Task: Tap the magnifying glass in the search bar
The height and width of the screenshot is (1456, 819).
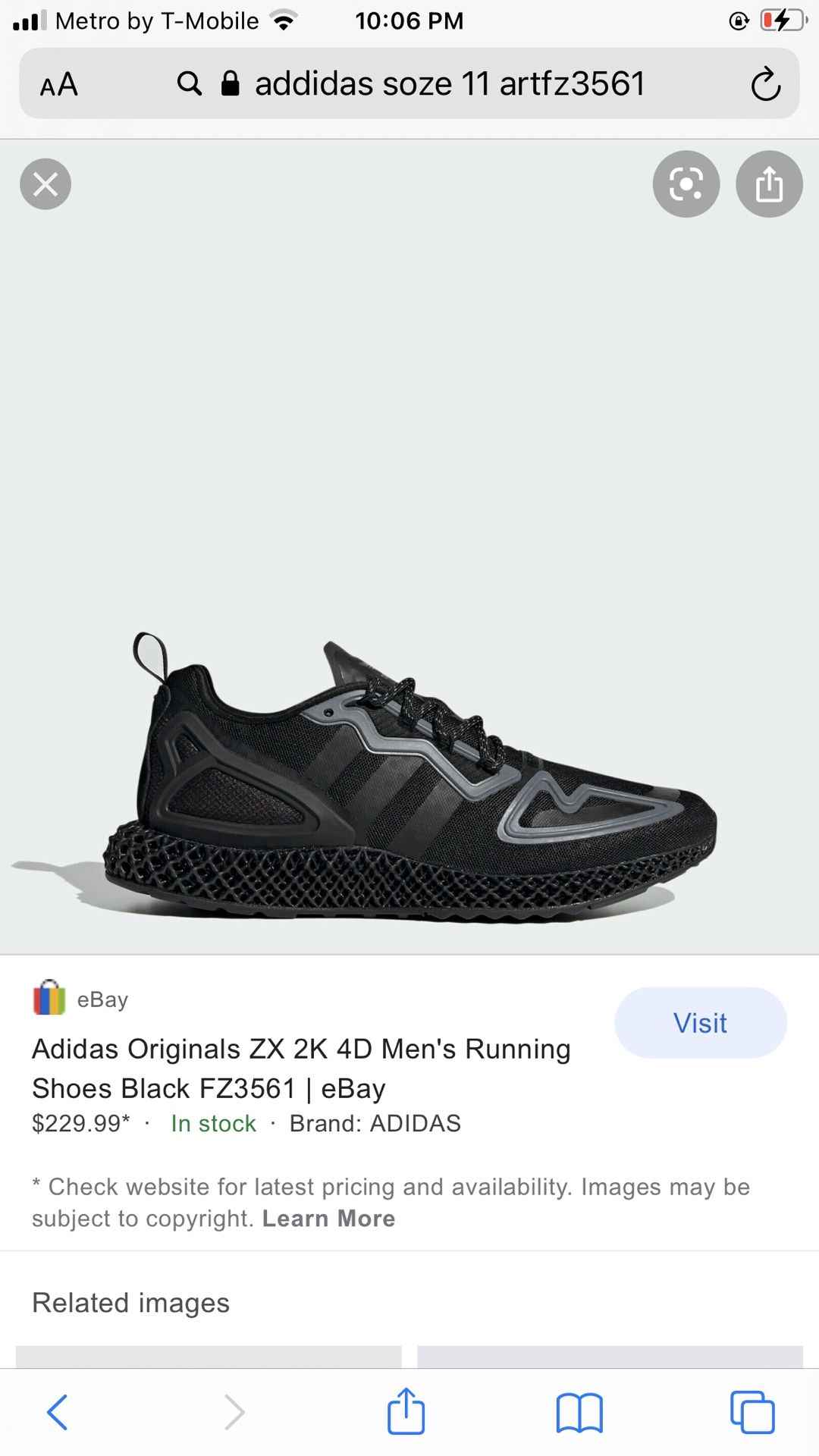Action: [188, 83]
